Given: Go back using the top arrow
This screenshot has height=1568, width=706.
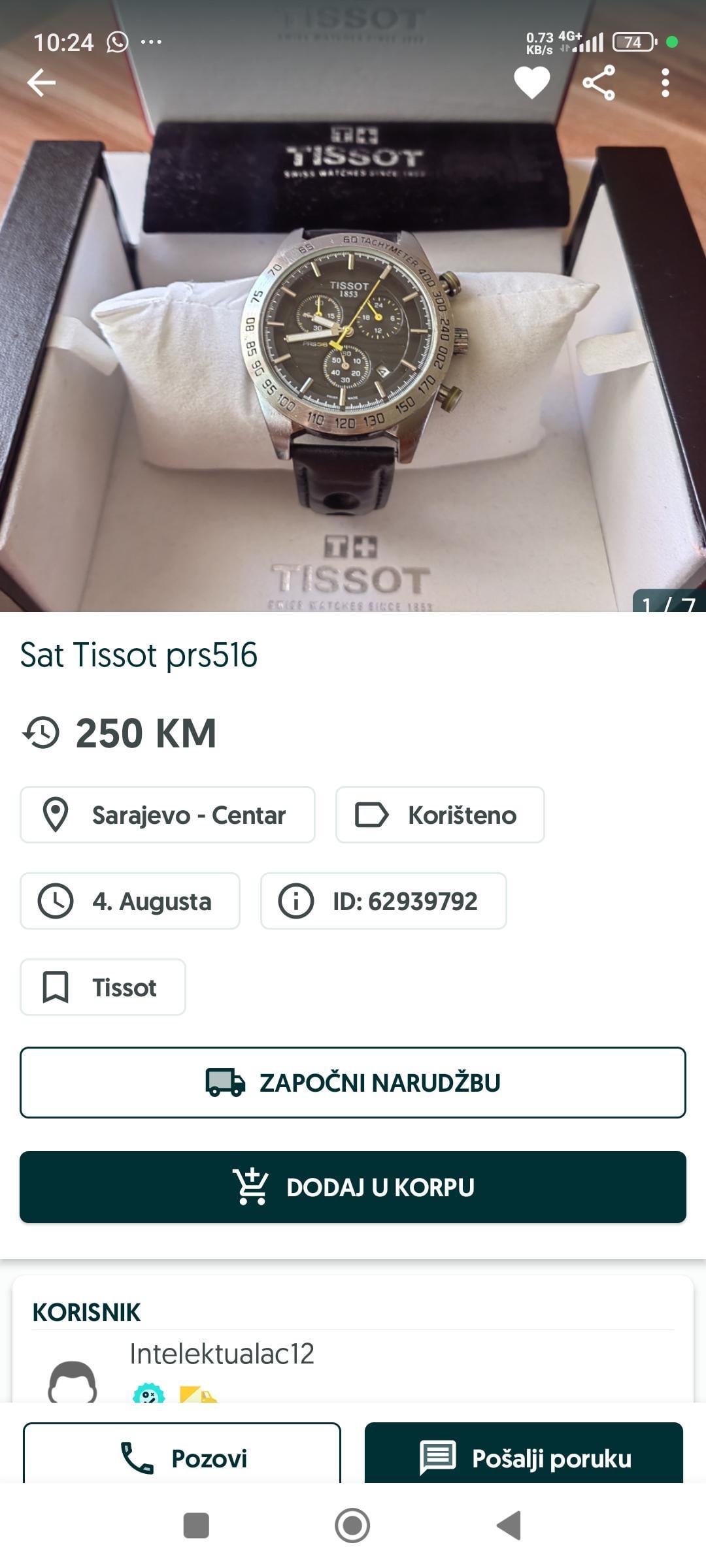Looking at the screenshot, I should click(41, 83).
